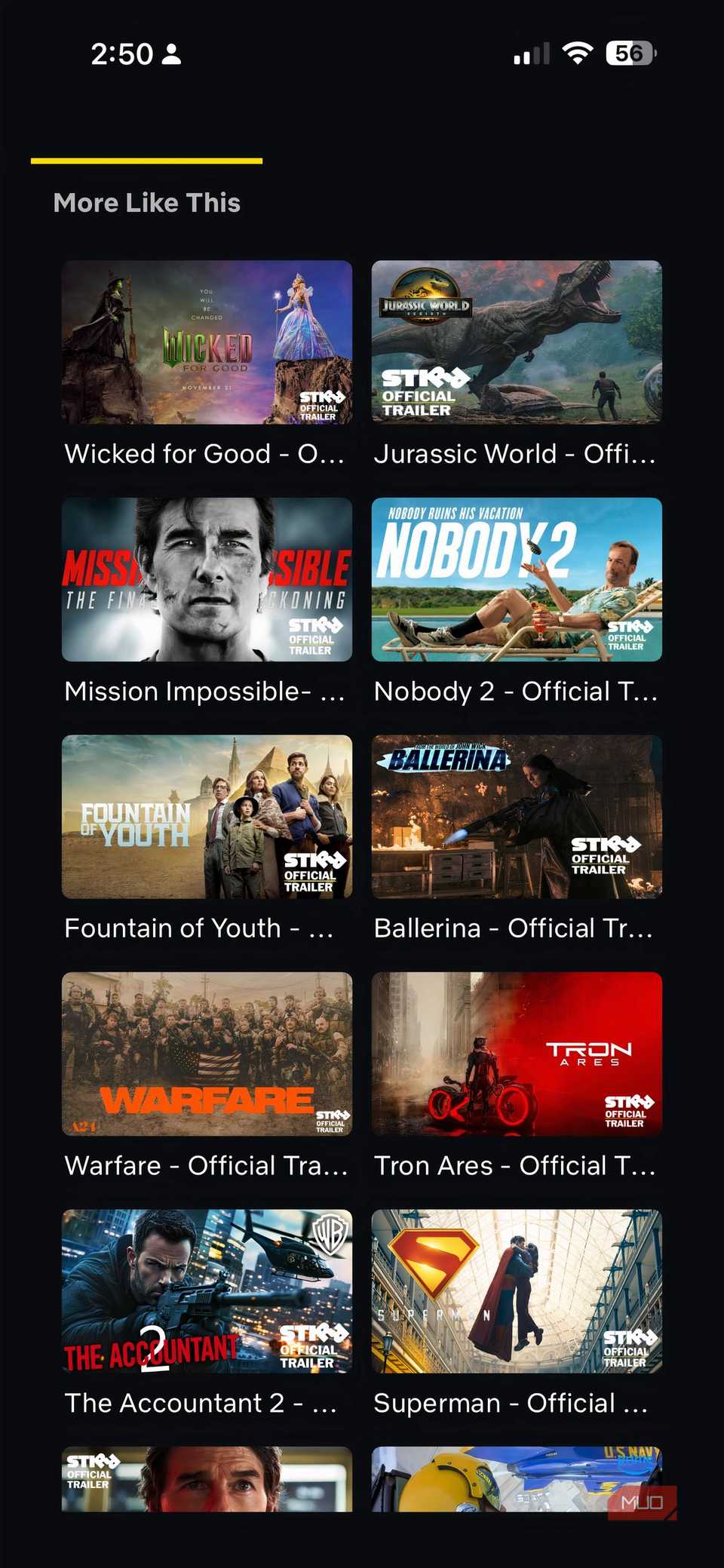Open The Accountant 2 trailer

pyautogui.click(x=207, y=1290)
